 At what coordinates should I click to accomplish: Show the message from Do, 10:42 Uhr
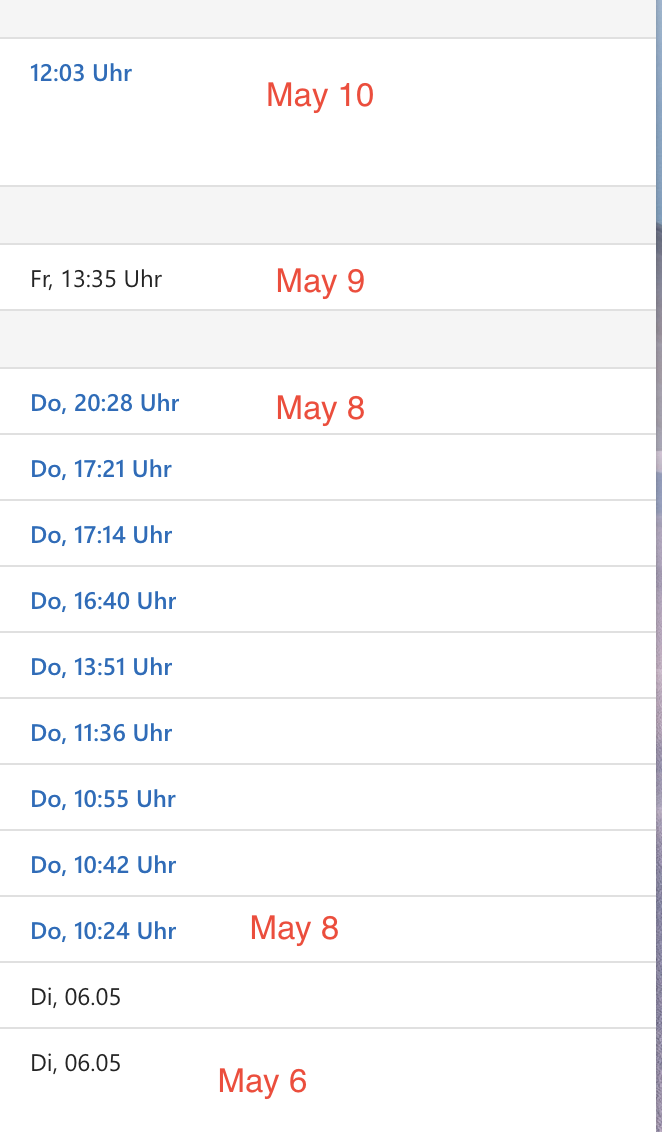tap(328, 863)
